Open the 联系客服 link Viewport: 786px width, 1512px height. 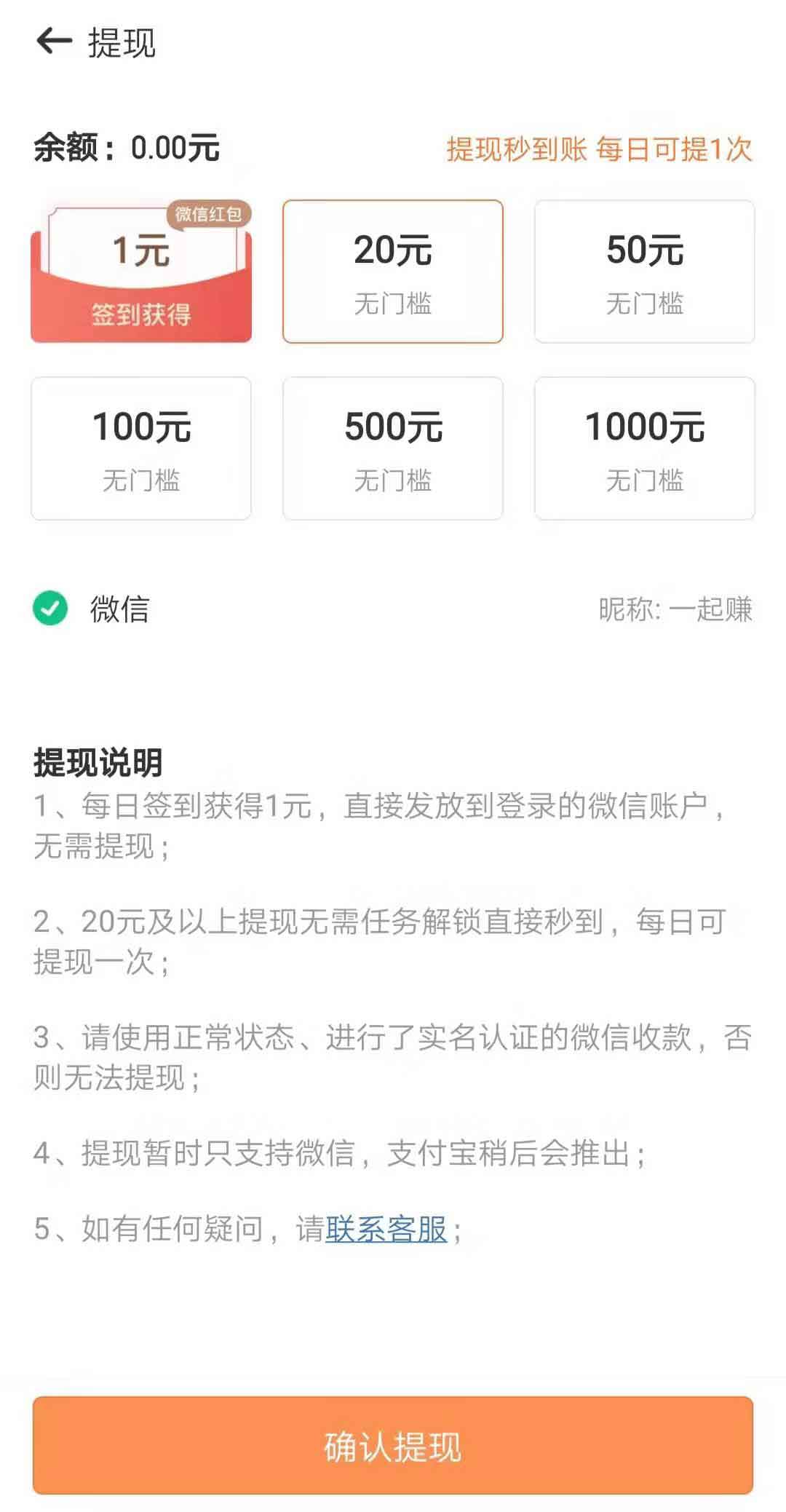(x=386, y=1230)
